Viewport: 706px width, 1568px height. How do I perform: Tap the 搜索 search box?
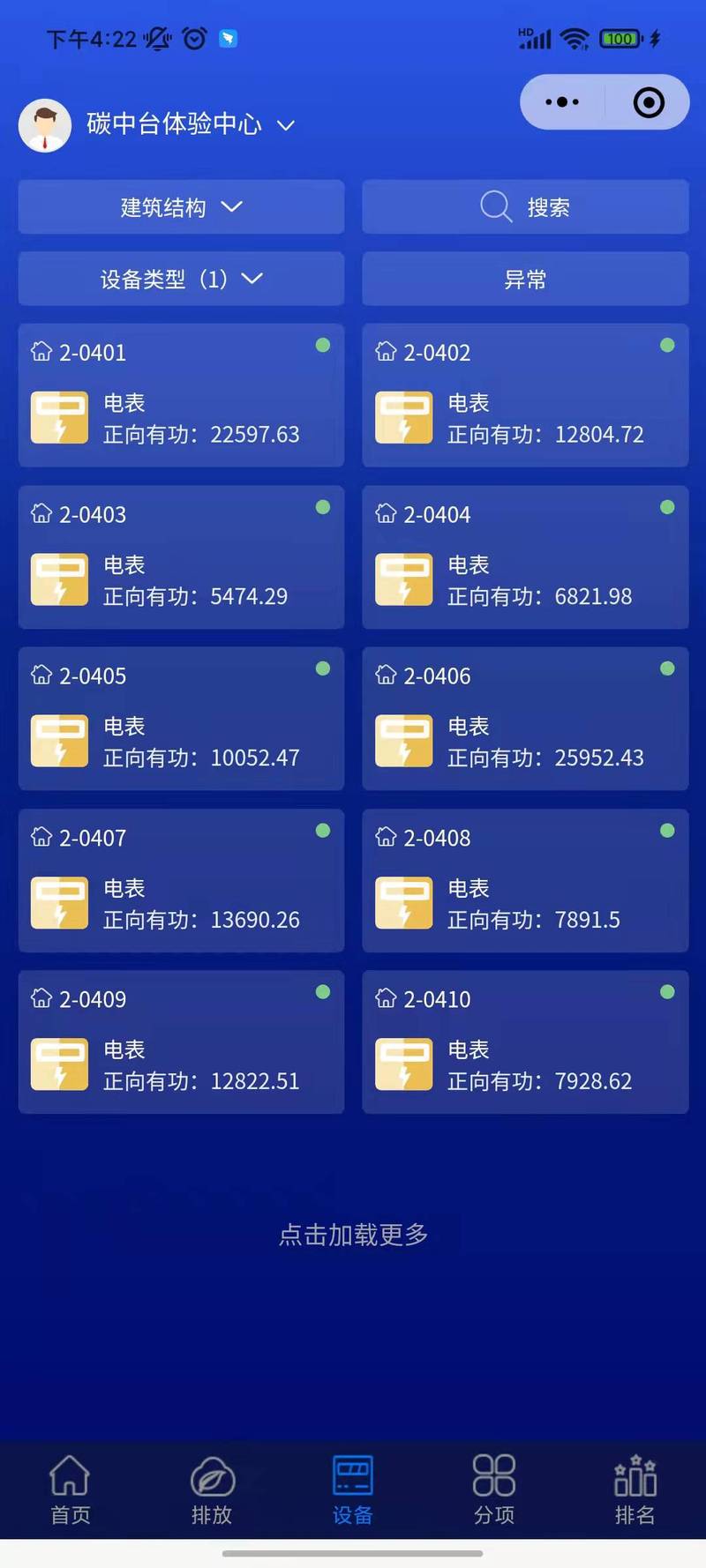(x=525, y=207)
